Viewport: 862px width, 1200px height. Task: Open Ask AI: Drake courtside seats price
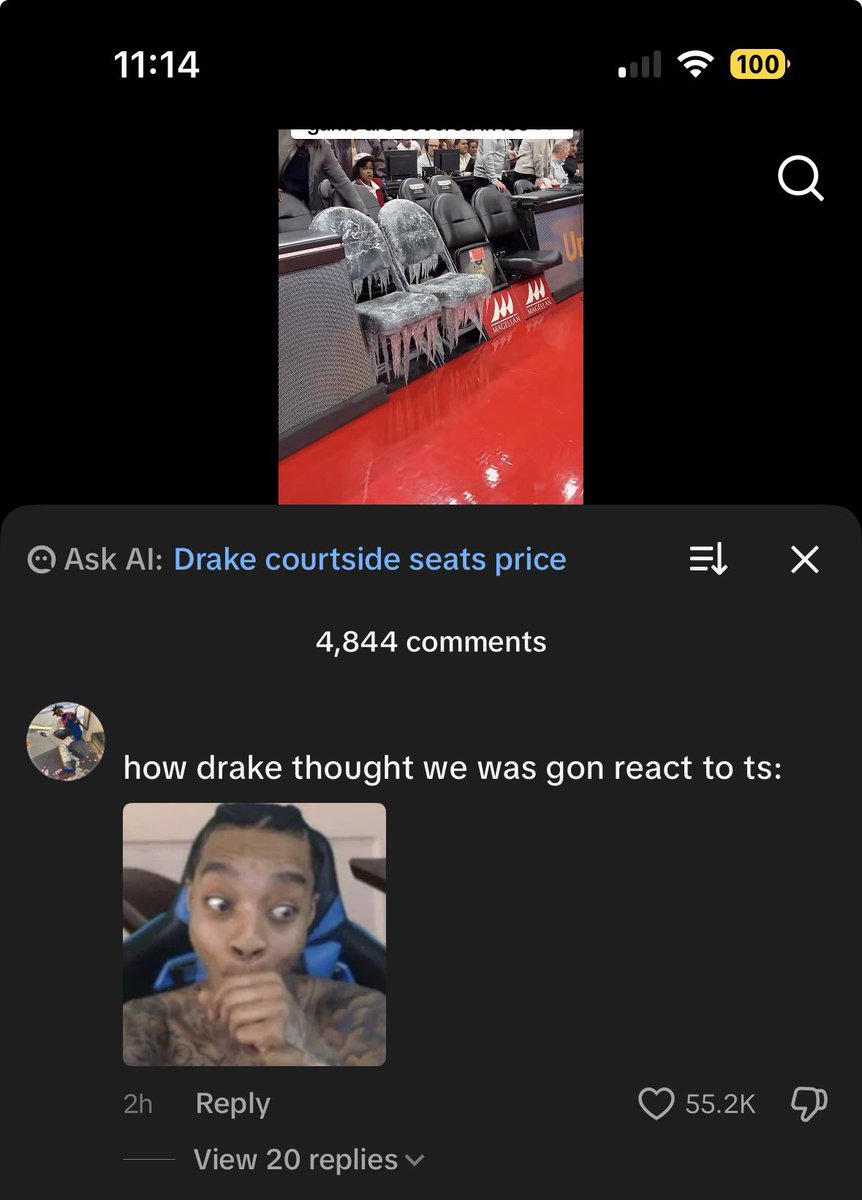[x=369, y=559]
